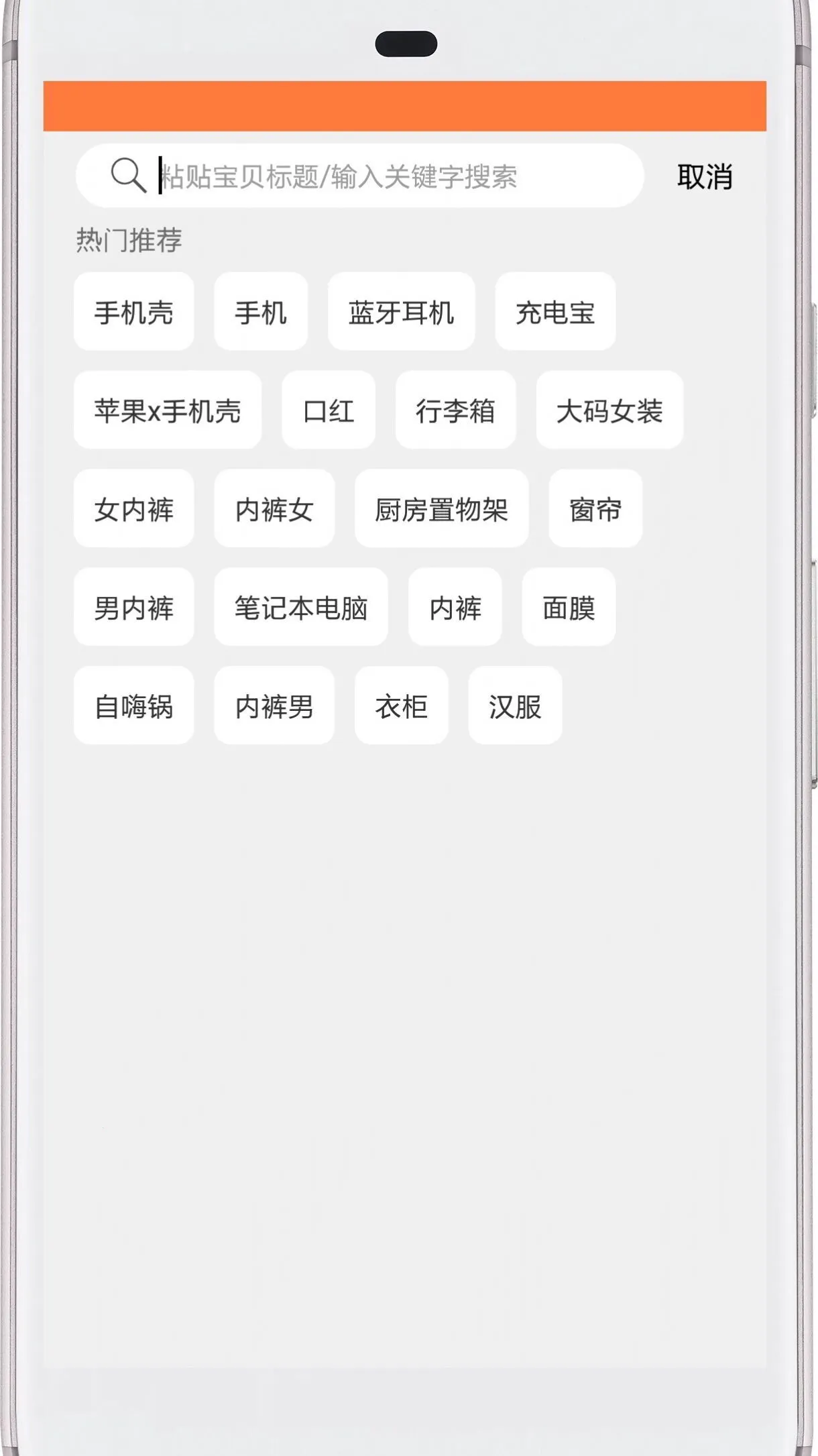Search for 笔记本电脑
Image resolution: width=818 pixels, height=1456 pixels.
301,608
